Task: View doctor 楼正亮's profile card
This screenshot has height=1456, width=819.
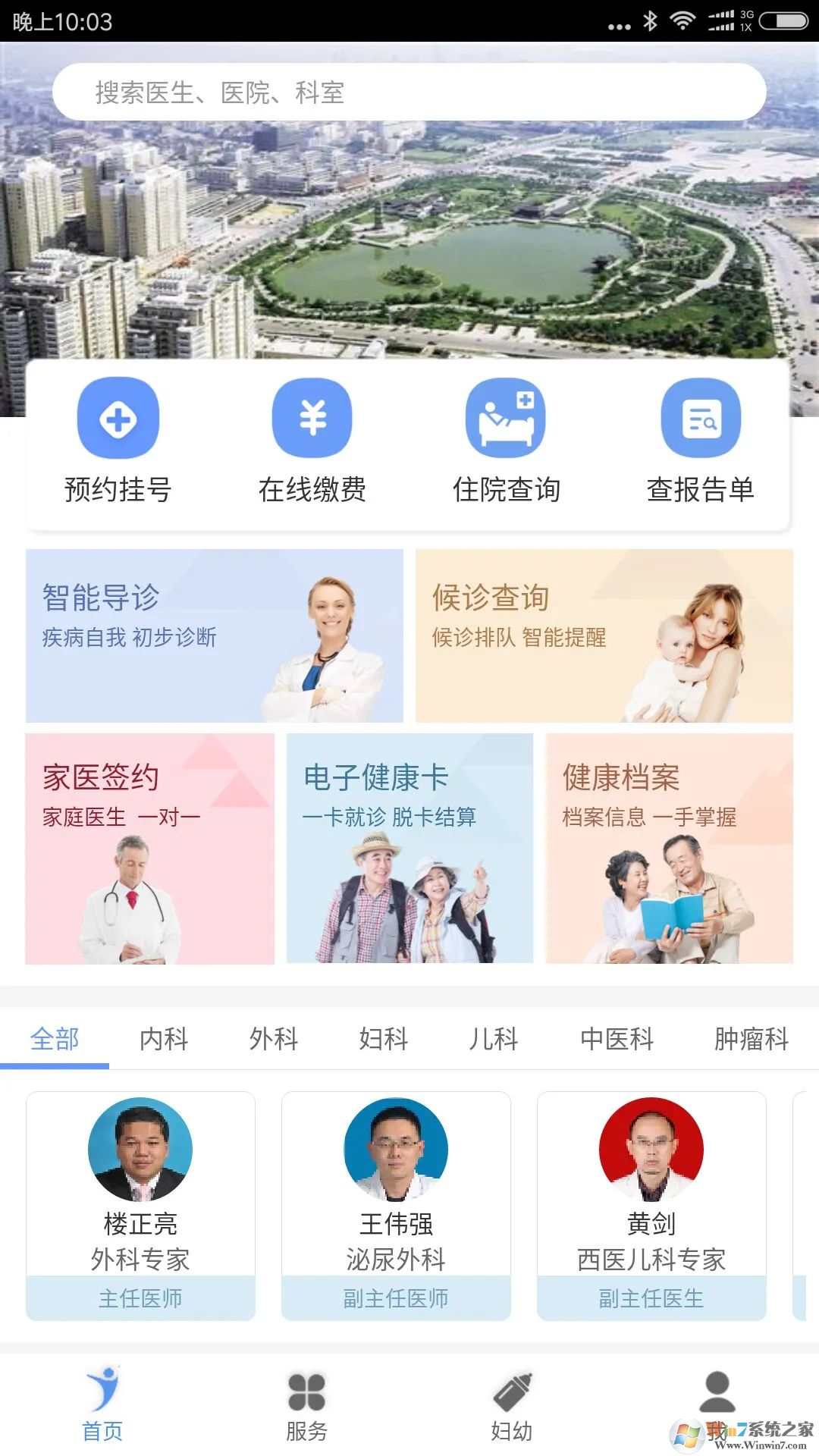Action: [x=140, y=1206]
